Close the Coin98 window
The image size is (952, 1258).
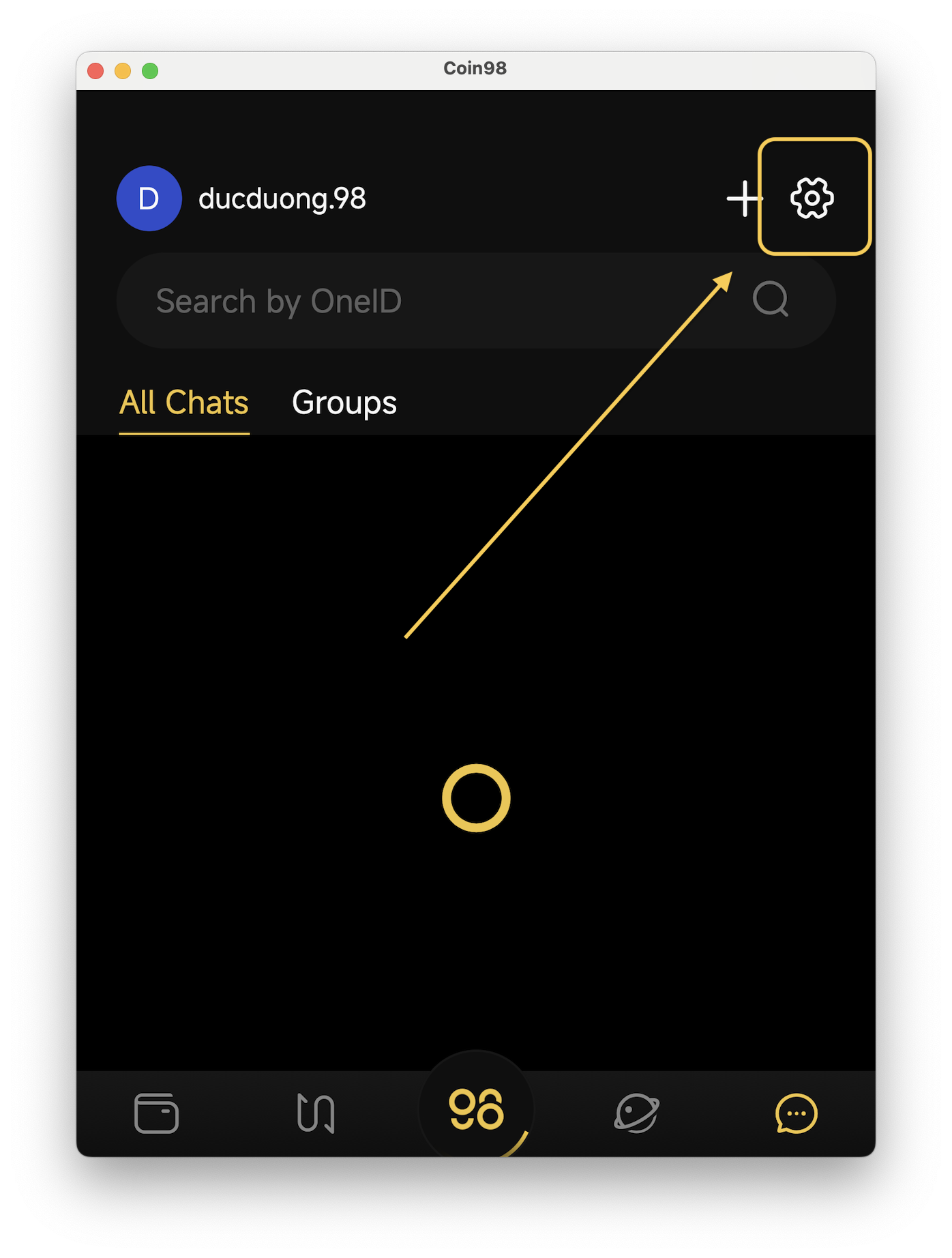click(95, 71)
